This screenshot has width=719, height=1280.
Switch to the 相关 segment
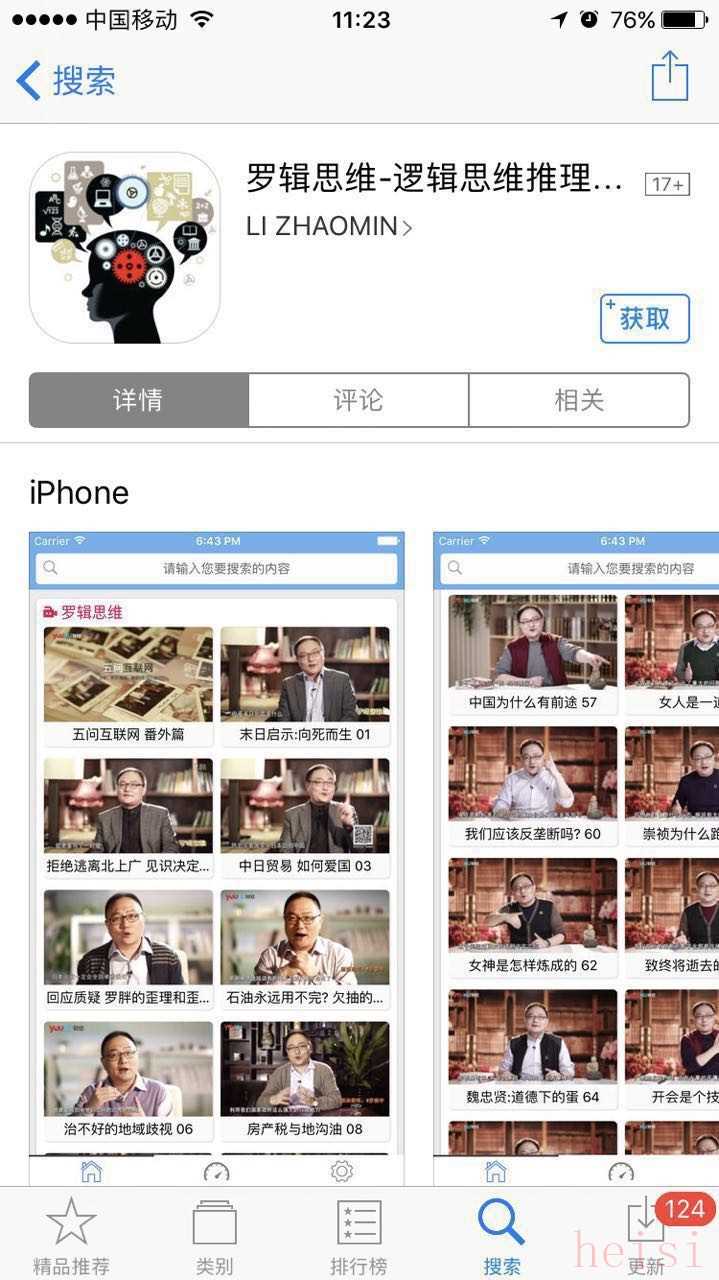(x=579, y=400)
